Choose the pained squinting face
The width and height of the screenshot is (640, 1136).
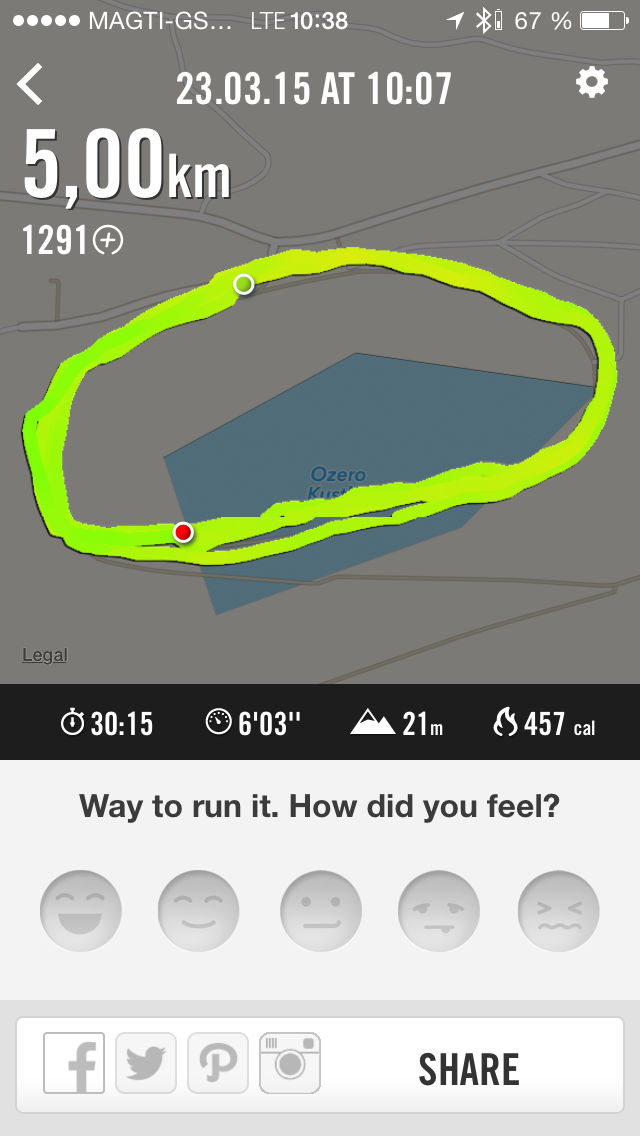click(x=558, y=911)
